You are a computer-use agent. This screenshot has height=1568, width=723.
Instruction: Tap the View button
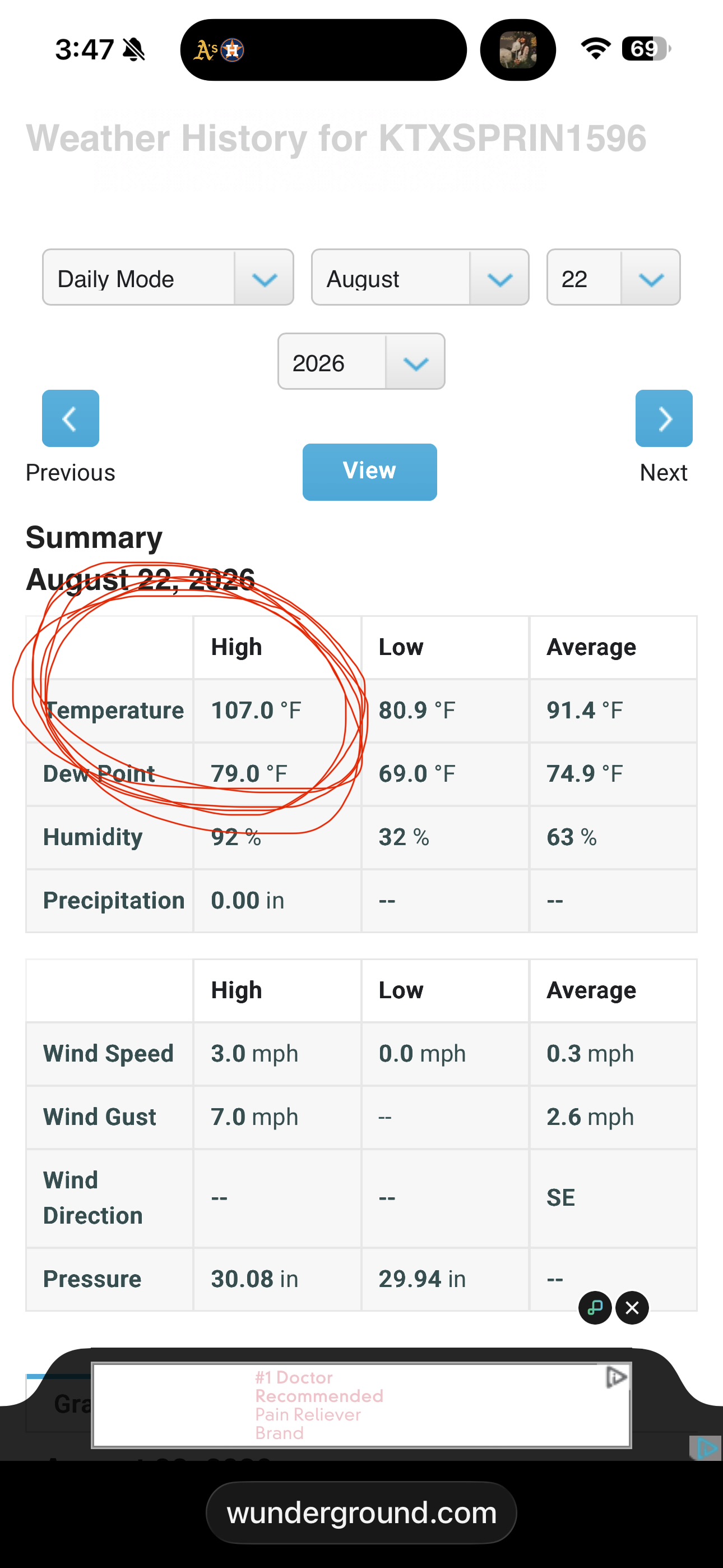370,472
